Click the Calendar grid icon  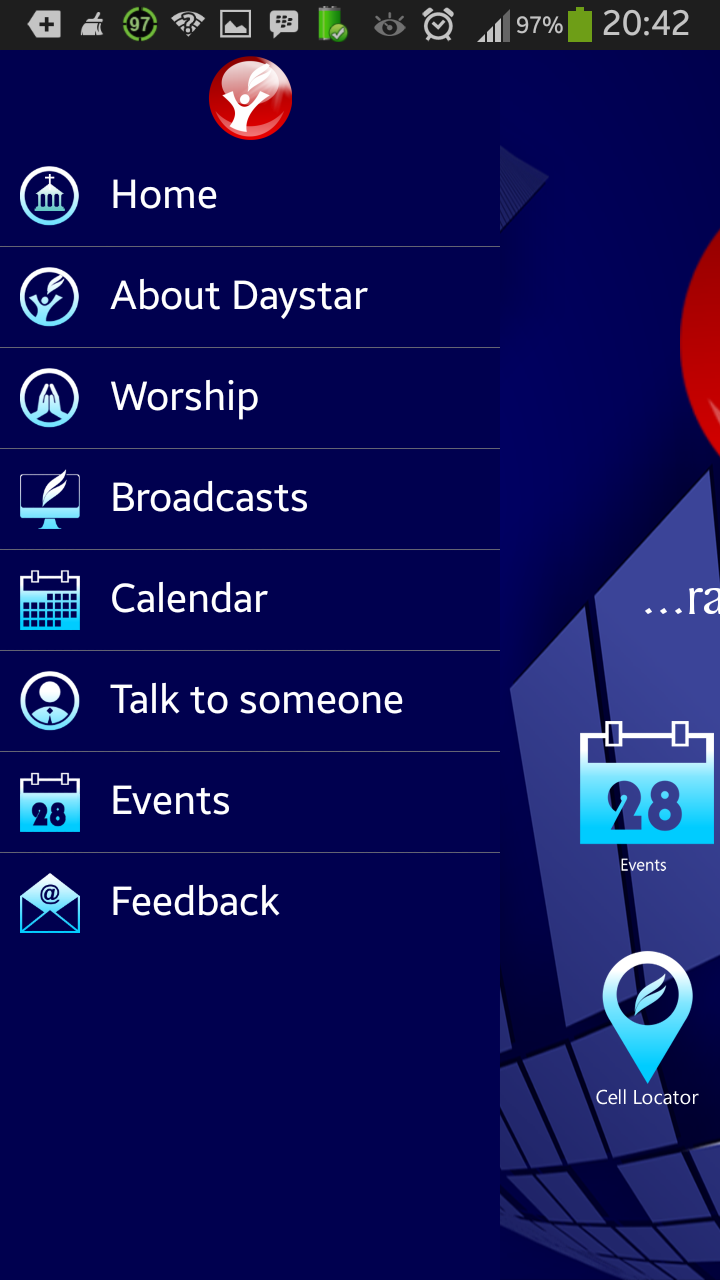(48, 599)
